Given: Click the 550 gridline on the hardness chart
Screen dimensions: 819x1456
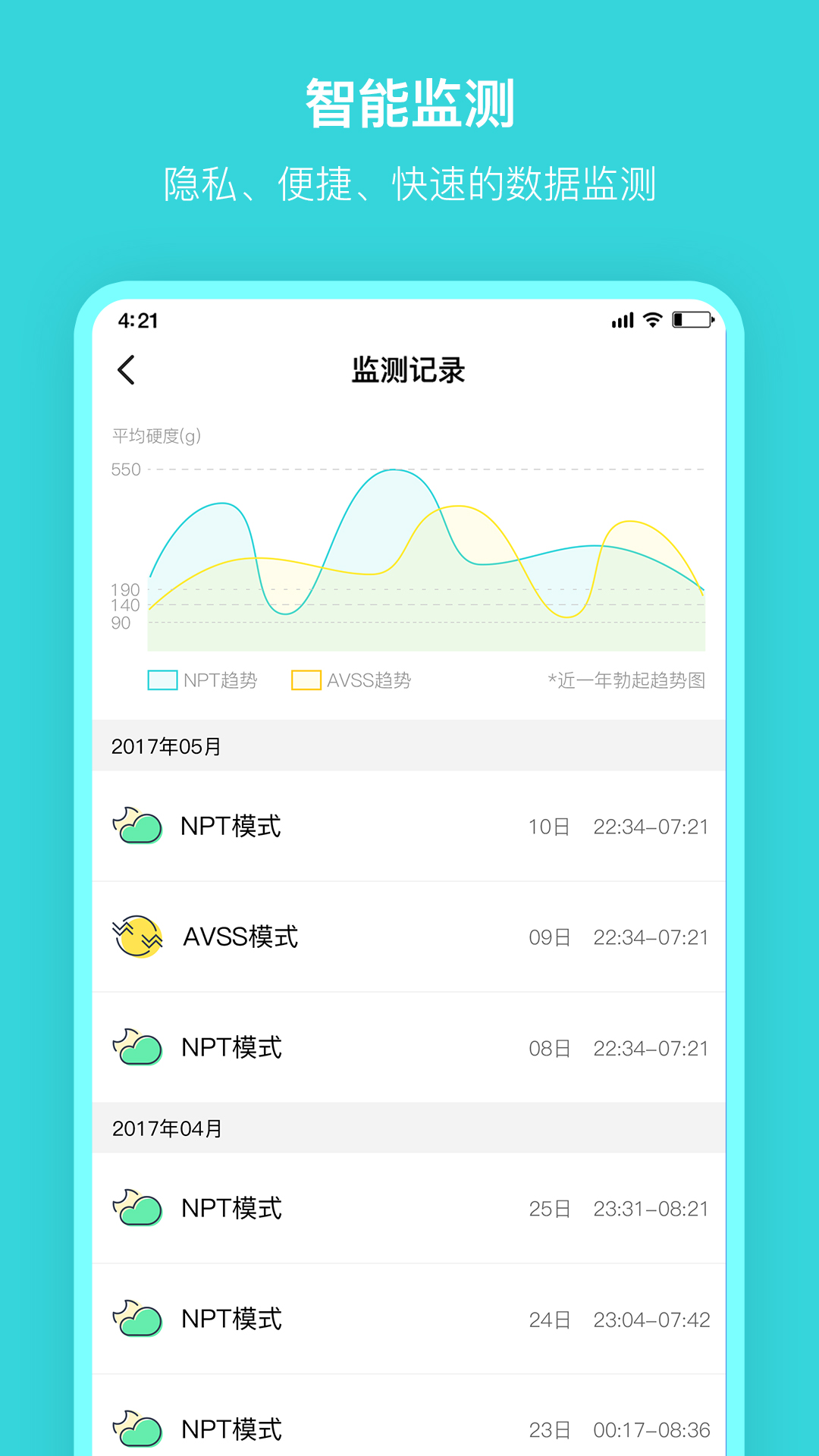Looking at the screenshot, I should tap(128, 469).
